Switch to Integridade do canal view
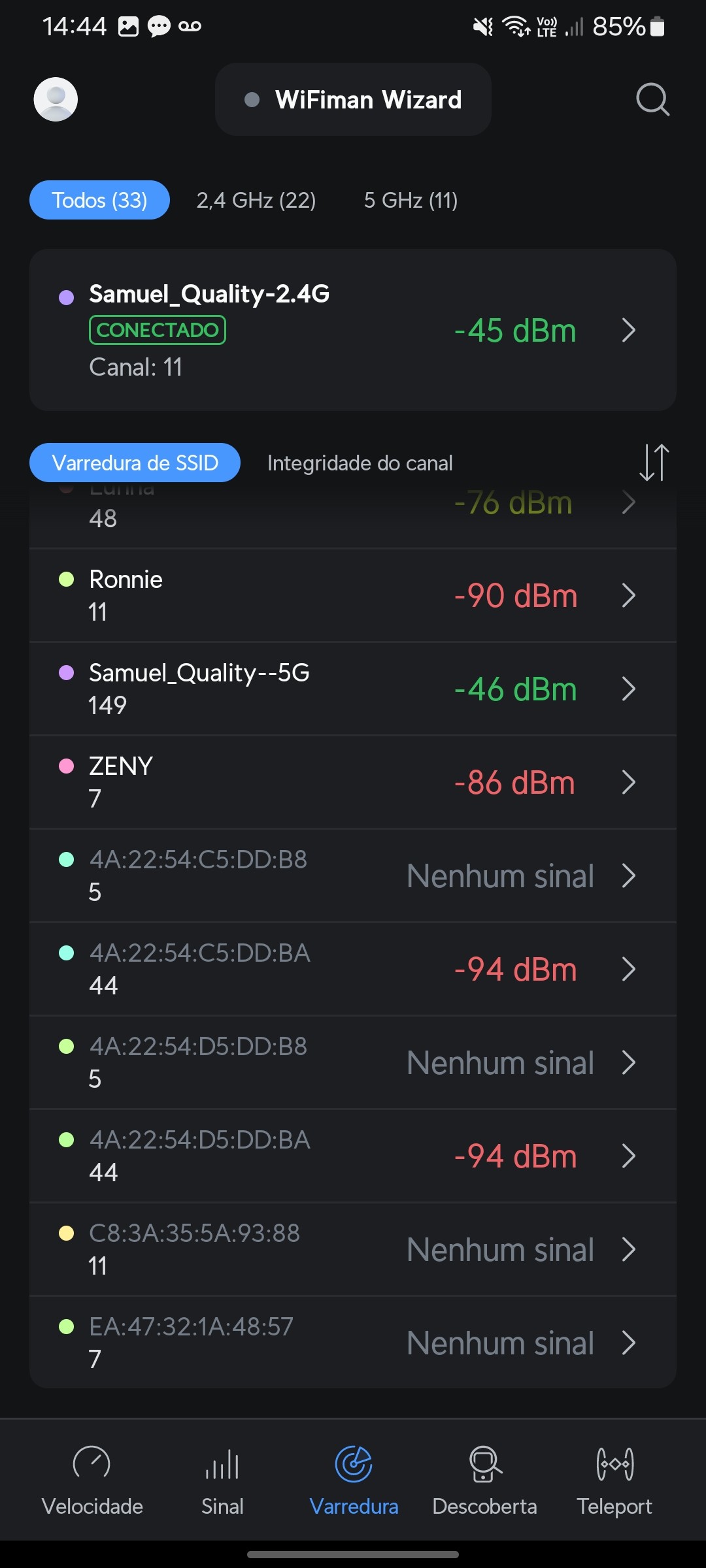This screenshot has width=706, height=1568. [x=360, y=463]
